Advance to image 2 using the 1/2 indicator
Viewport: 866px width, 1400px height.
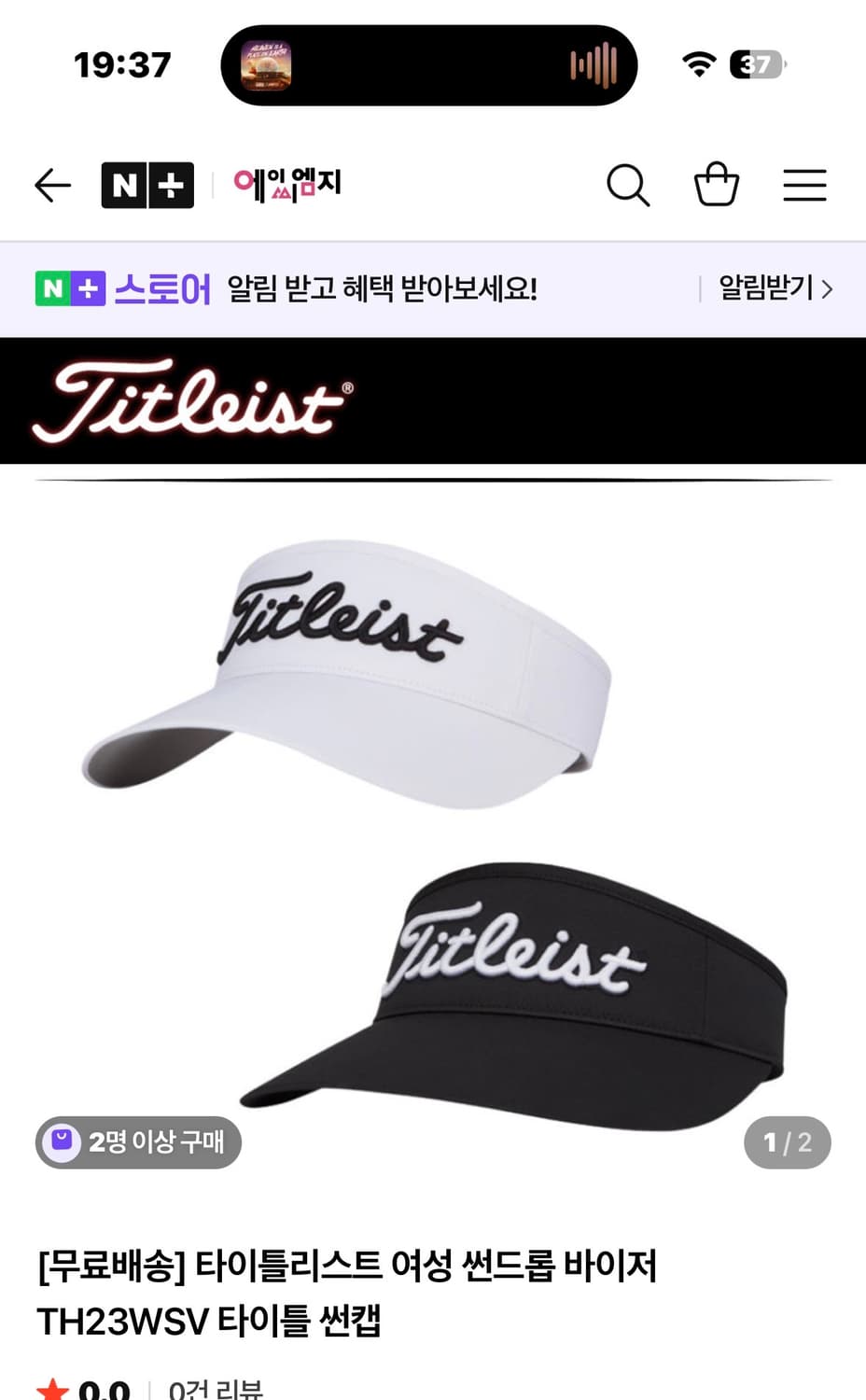pyautogui.click(x=787, y=1141)
